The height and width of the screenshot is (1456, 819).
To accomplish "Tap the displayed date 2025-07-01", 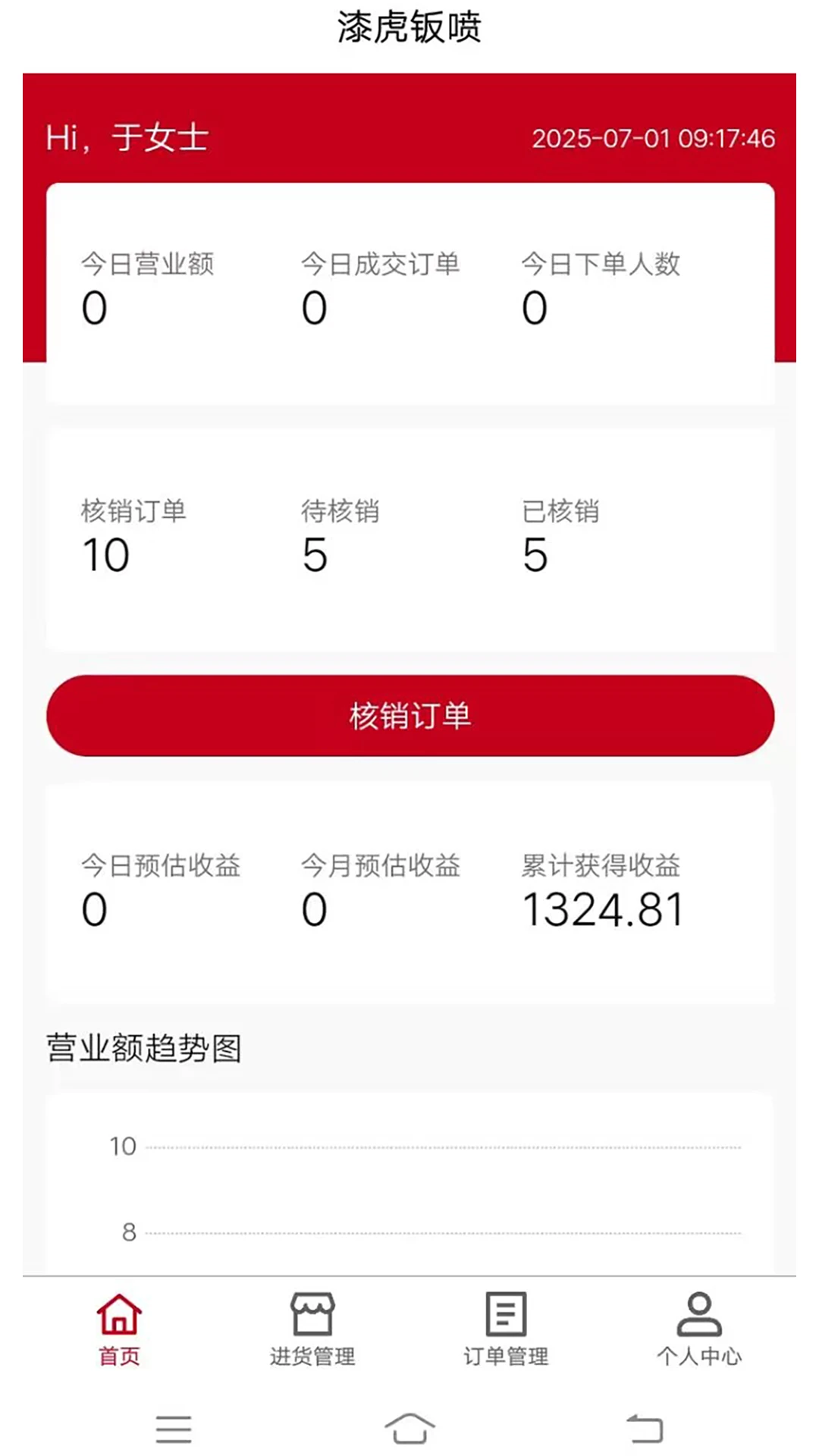I will point(654,137).
